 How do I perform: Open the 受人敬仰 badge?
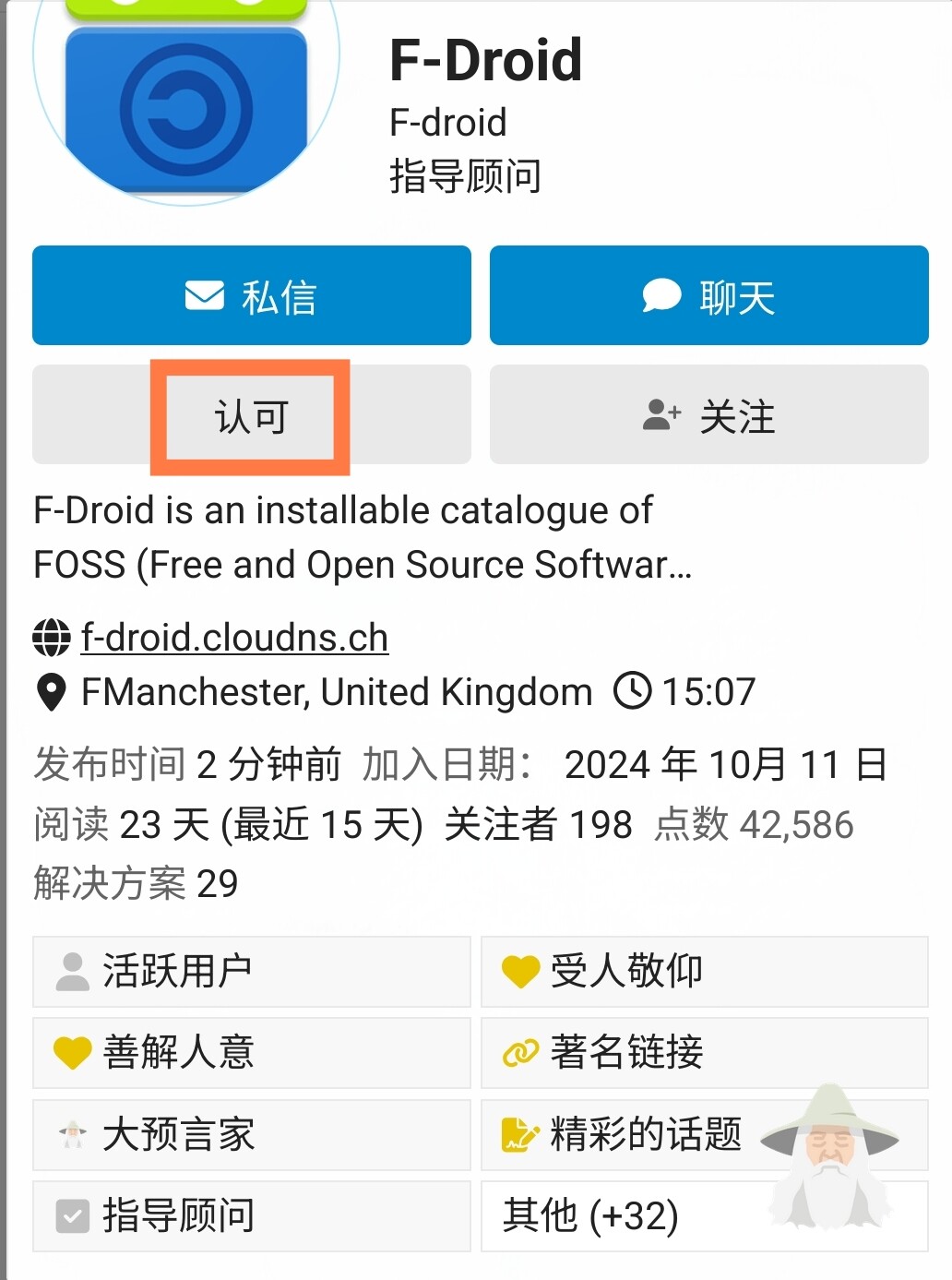[705, 972]
